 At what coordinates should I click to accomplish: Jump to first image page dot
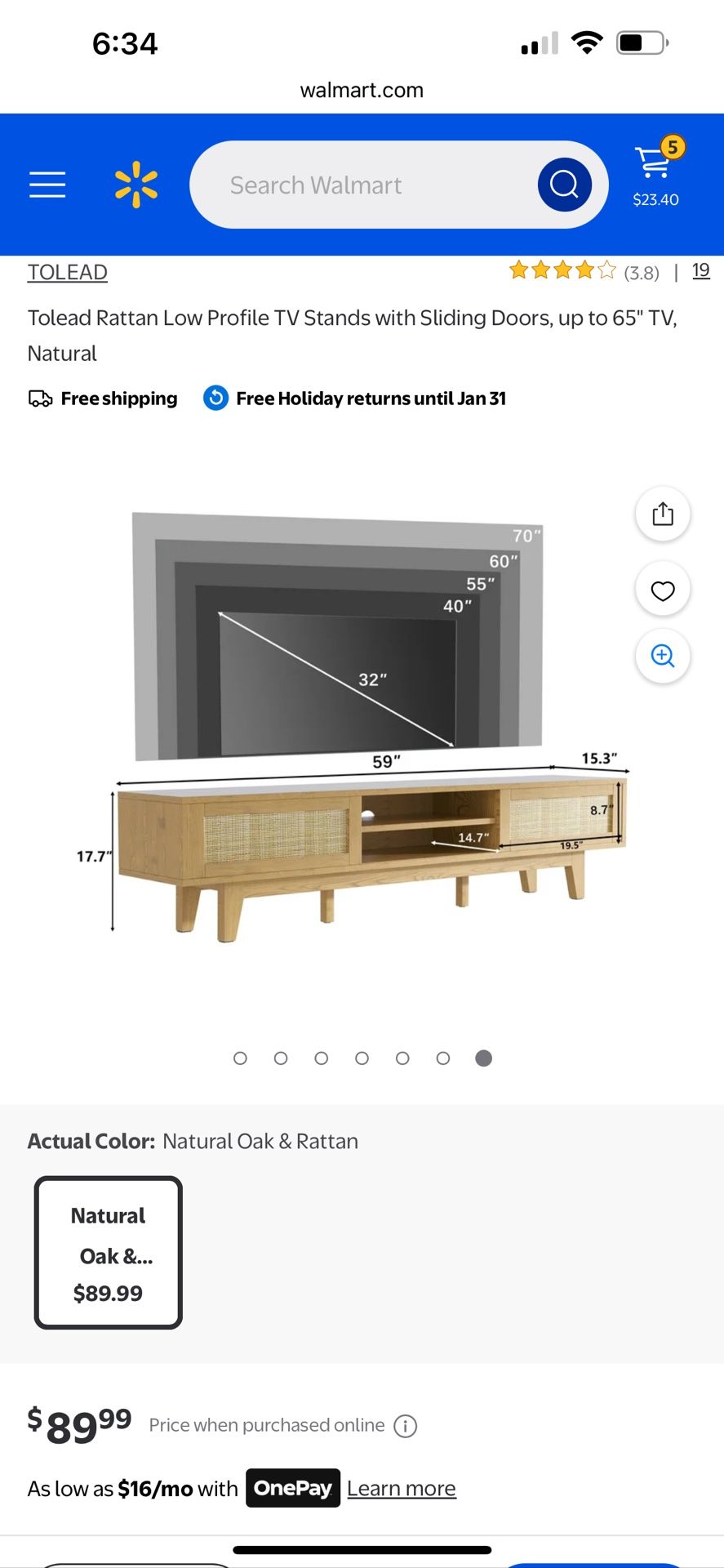coord(240,1058)
